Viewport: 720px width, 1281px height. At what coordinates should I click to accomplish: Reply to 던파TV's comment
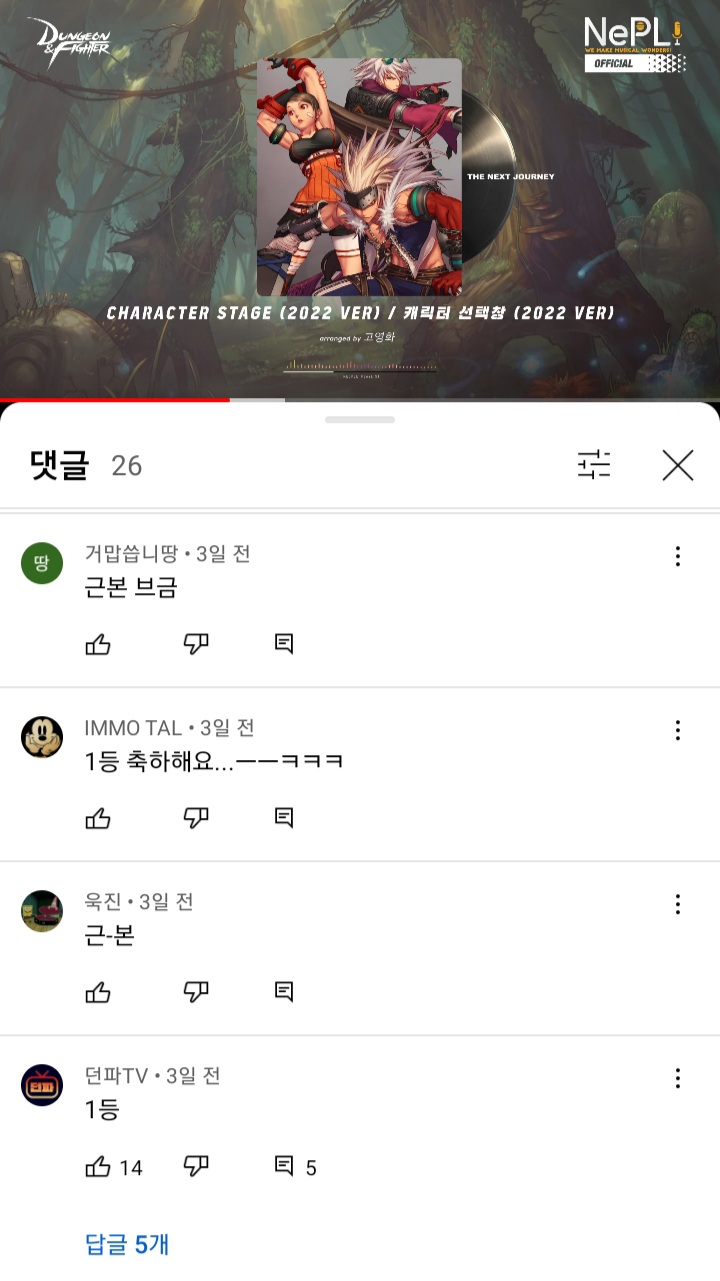pyautogui.click(x=284, y=1166)
